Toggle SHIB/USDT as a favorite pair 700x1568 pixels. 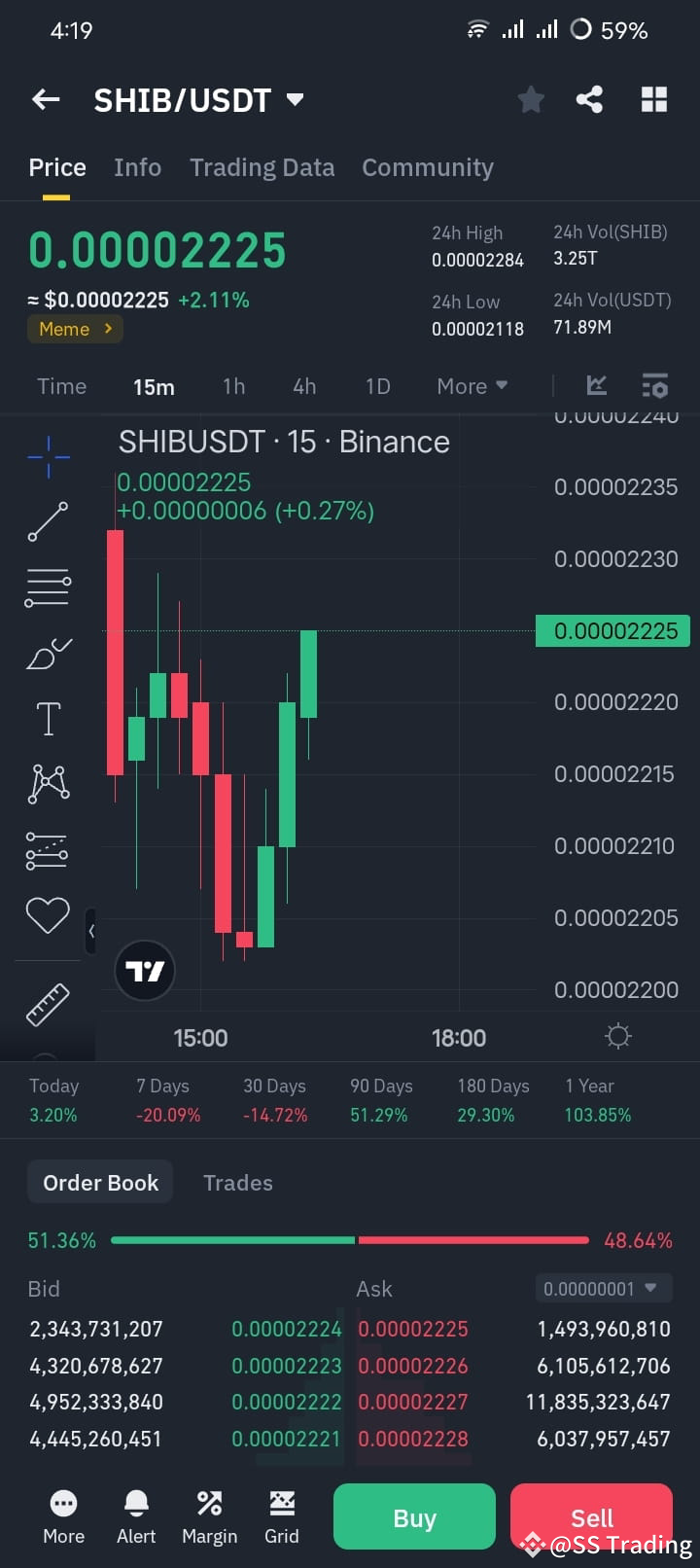(531, 99)
